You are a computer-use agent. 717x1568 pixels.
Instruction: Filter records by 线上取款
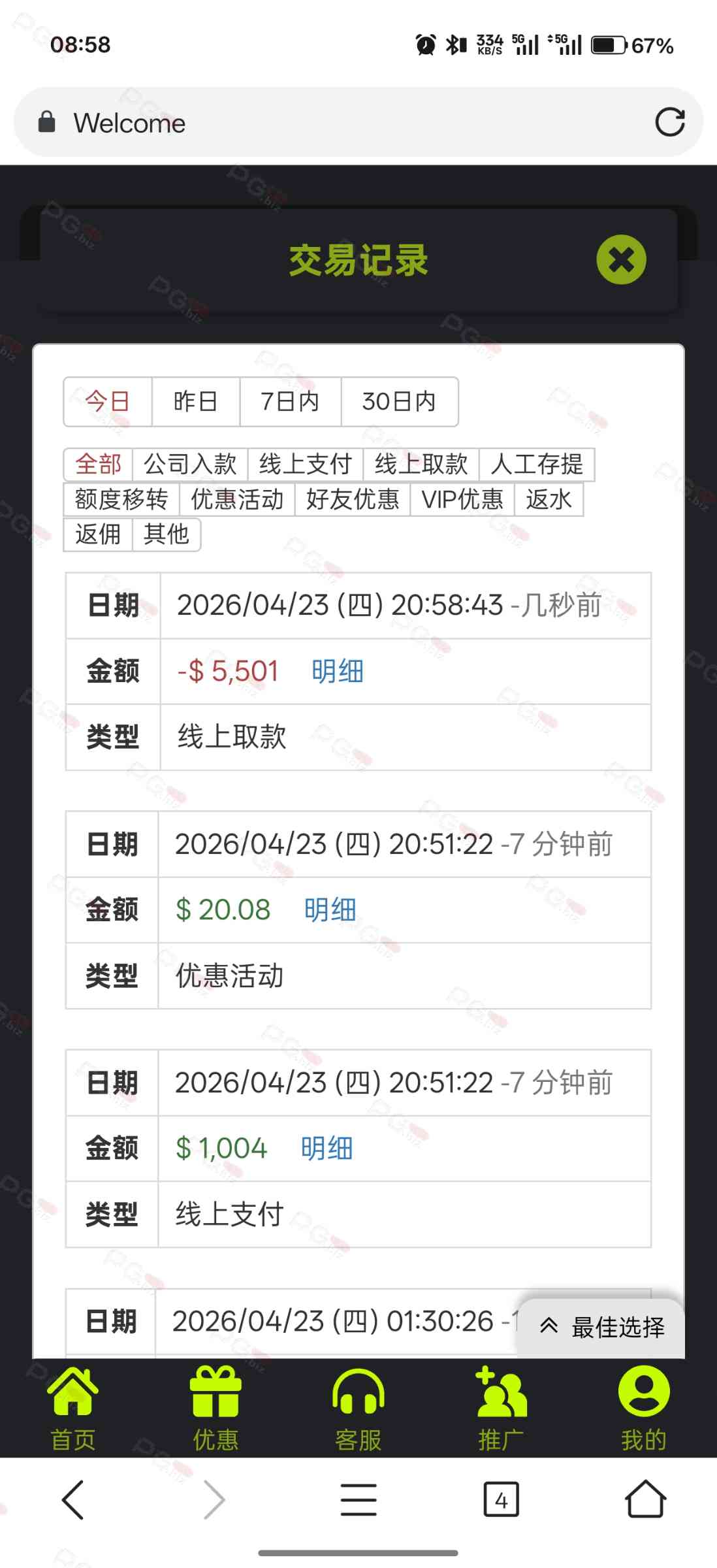pos(421,465)
